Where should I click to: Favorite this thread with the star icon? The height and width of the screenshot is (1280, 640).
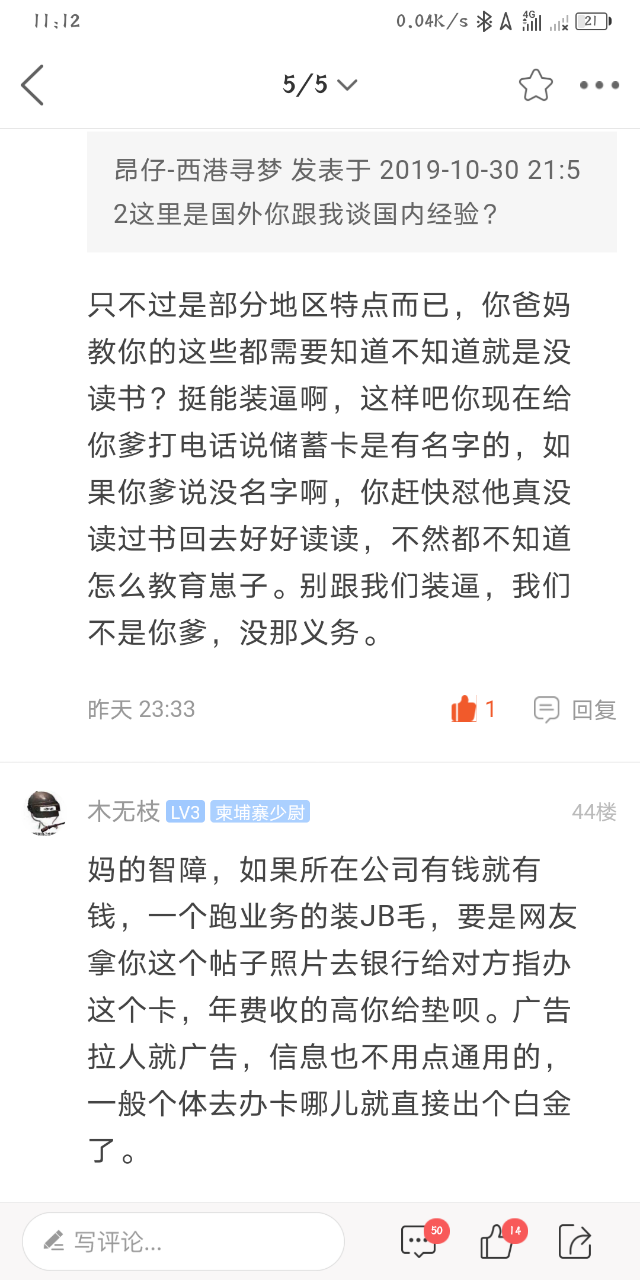pos(536,85)
